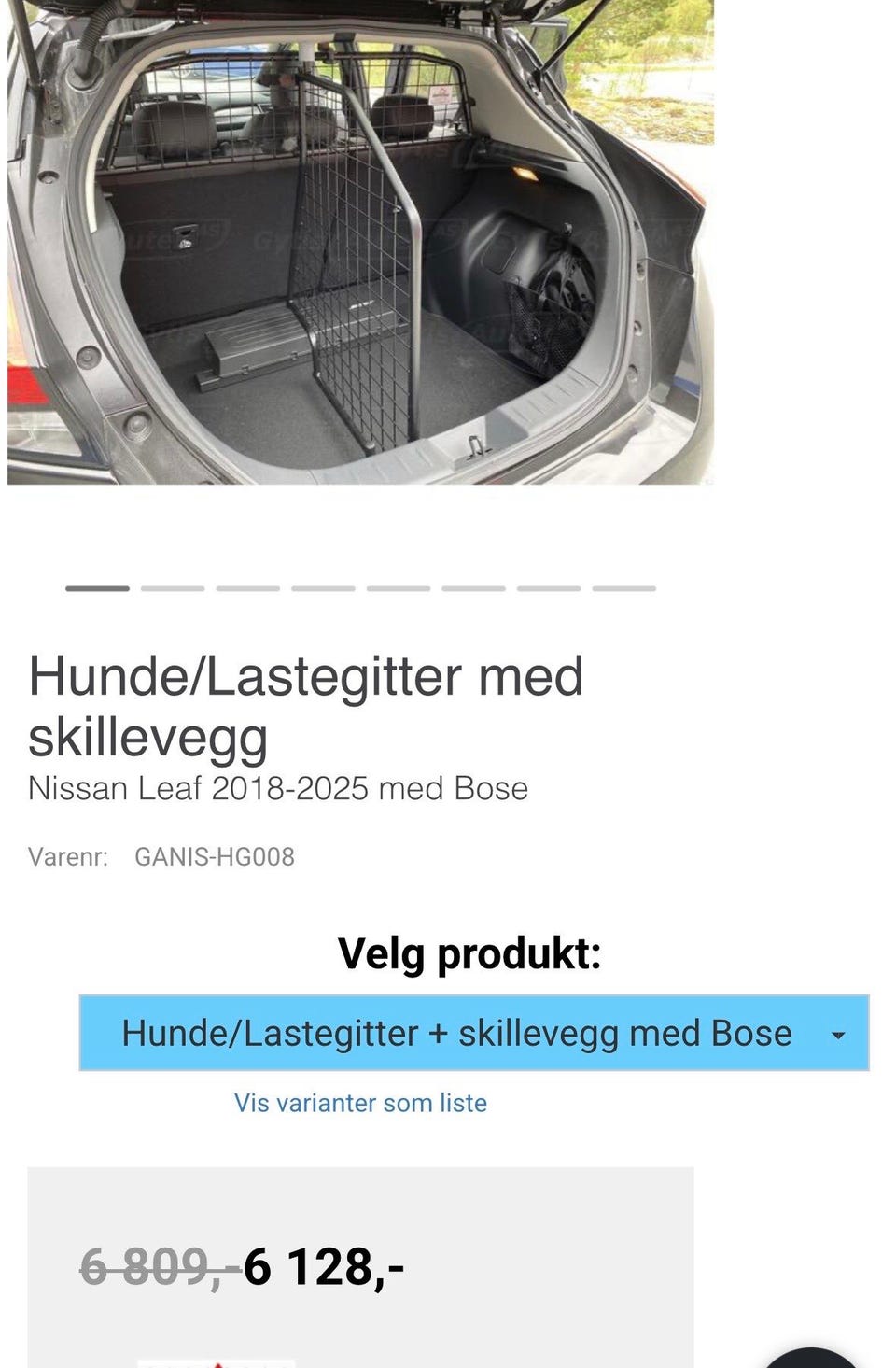The image size is (896, 1368).
Task: Tap 'Vis varianter som liste' link
Action: (360, 1103)
